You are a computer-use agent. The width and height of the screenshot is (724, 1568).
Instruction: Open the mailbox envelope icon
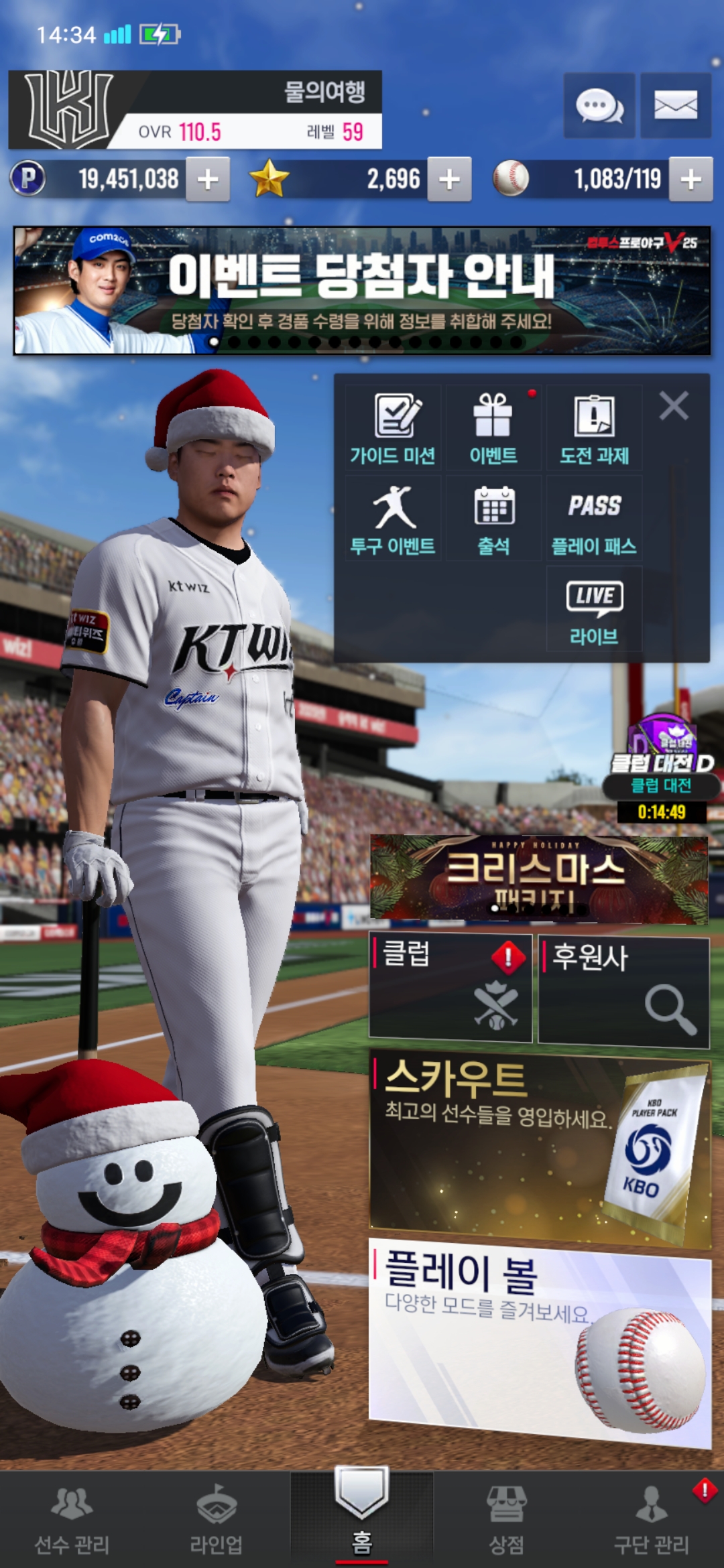pos(675,106)
